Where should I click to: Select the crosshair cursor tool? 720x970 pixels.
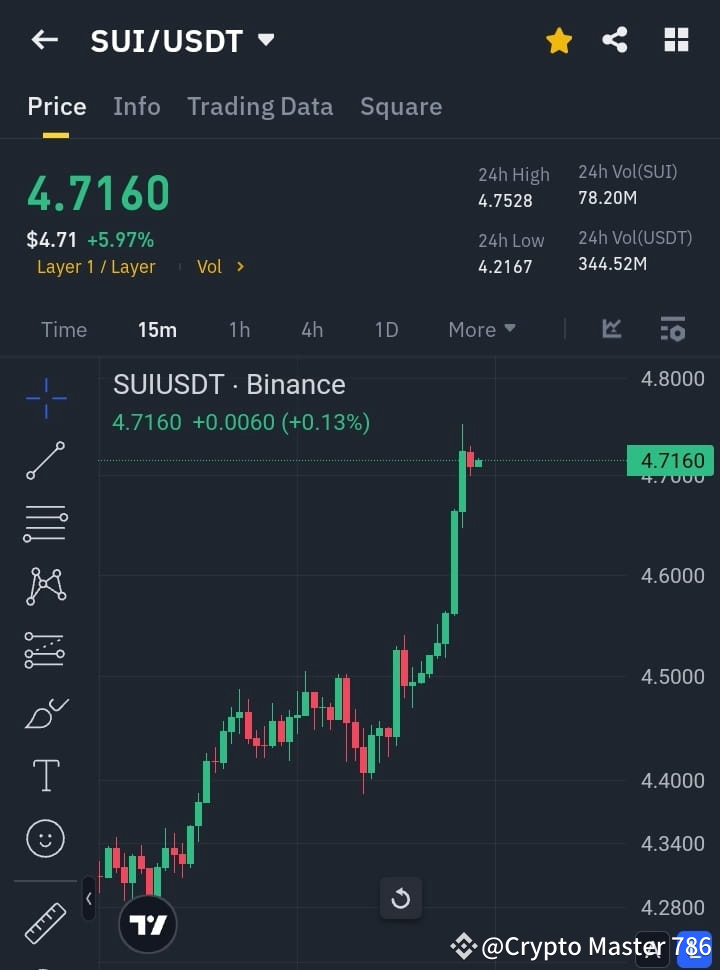(x=45, y=399)
